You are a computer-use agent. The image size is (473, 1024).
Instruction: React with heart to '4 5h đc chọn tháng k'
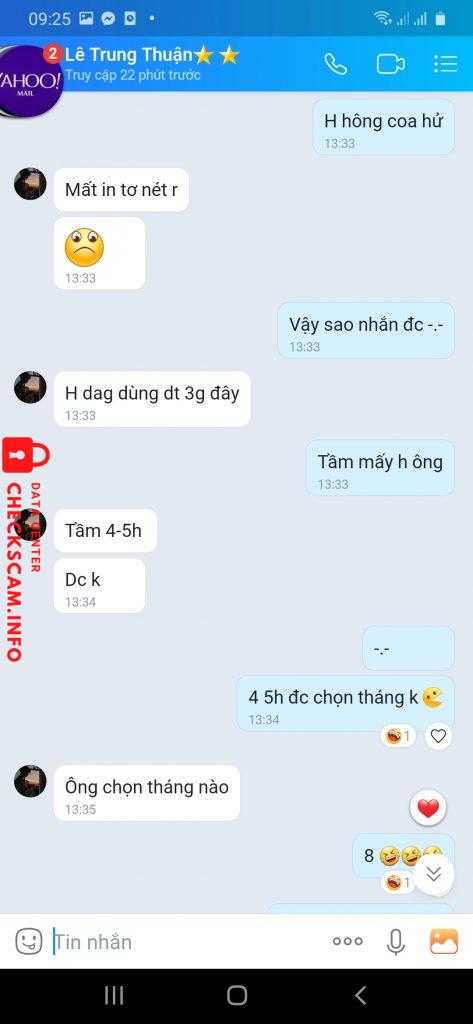pos(438,736)
